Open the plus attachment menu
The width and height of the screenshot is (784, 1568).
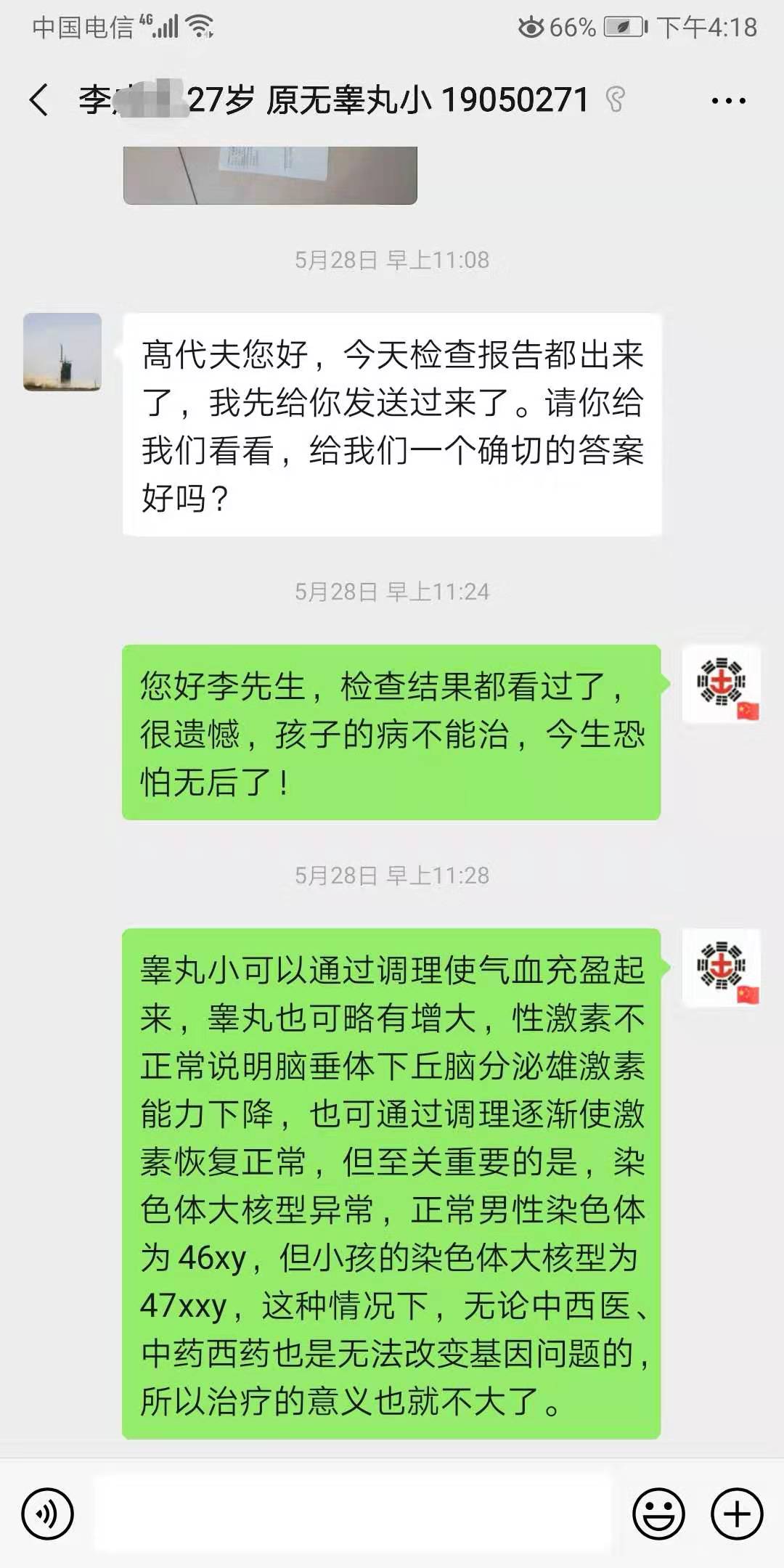pos(737,1514)
